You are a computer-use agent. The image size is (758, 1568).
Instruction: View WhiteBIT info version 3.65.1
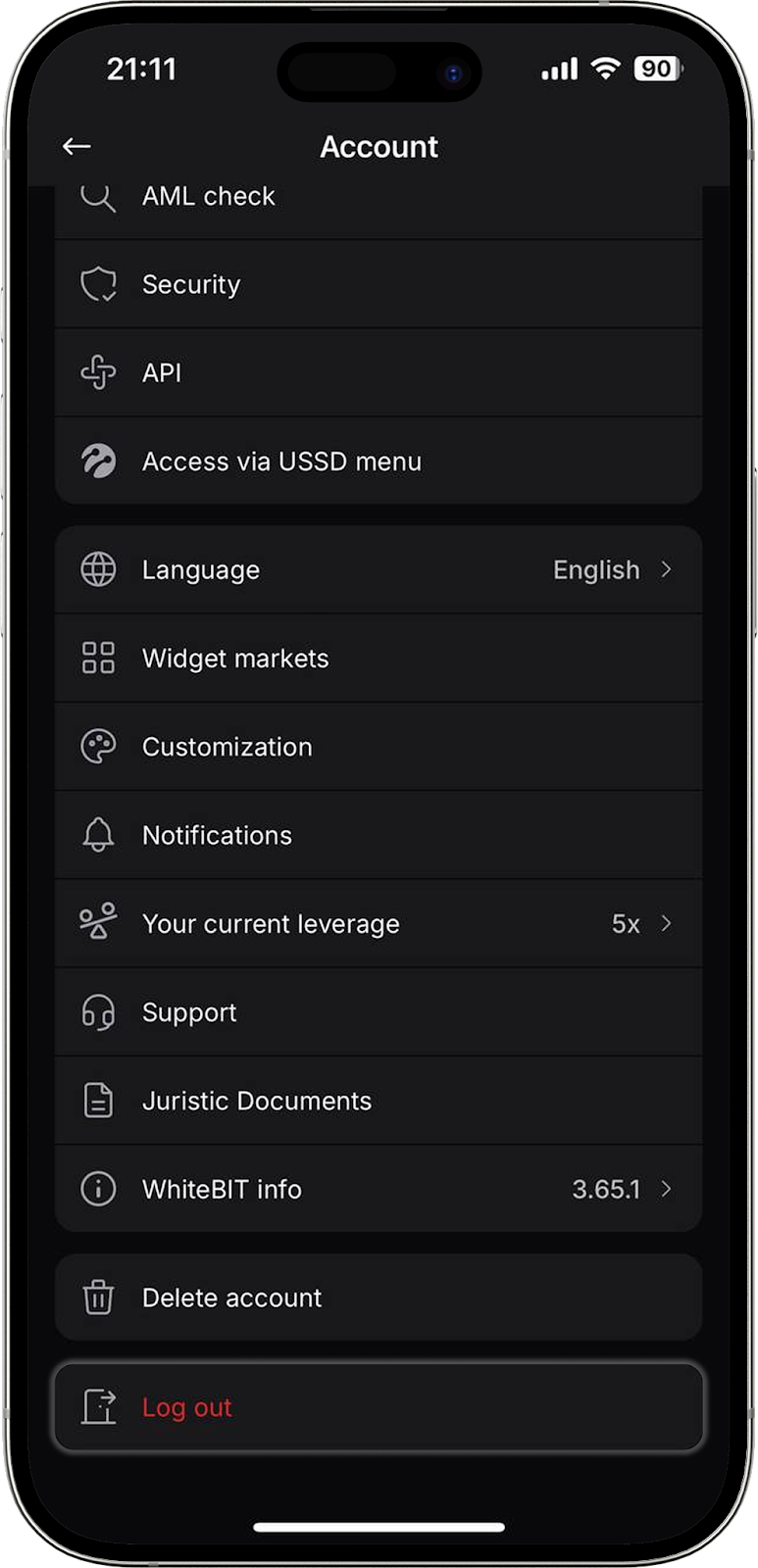[378, 1189]
